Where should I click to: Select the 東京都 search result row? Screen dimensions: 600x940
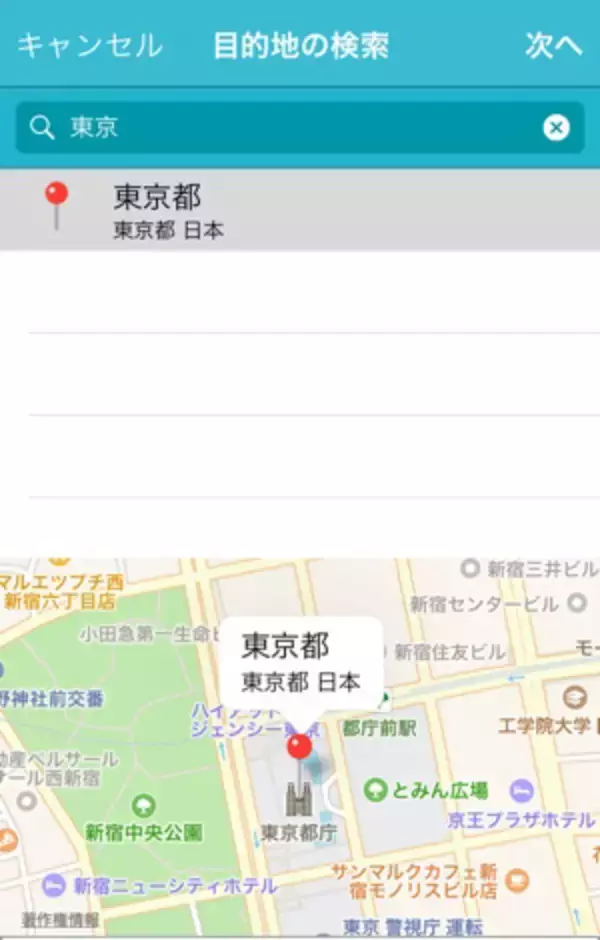[x=300, y=210]
